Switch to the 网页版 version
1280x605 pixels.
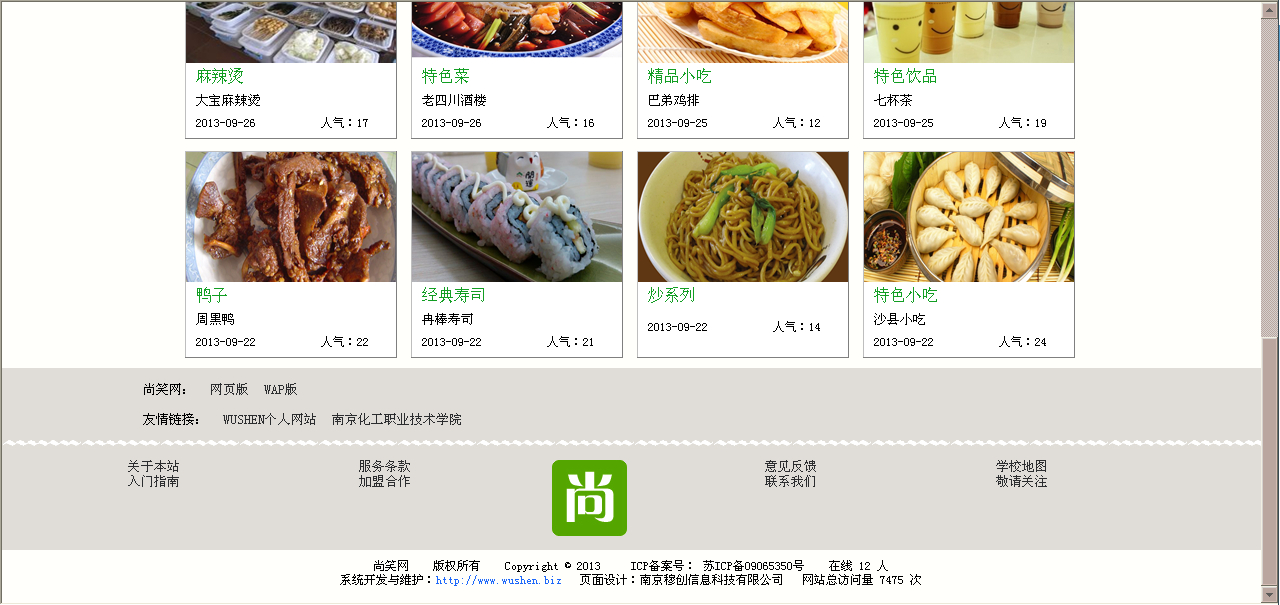coord(229,390)
